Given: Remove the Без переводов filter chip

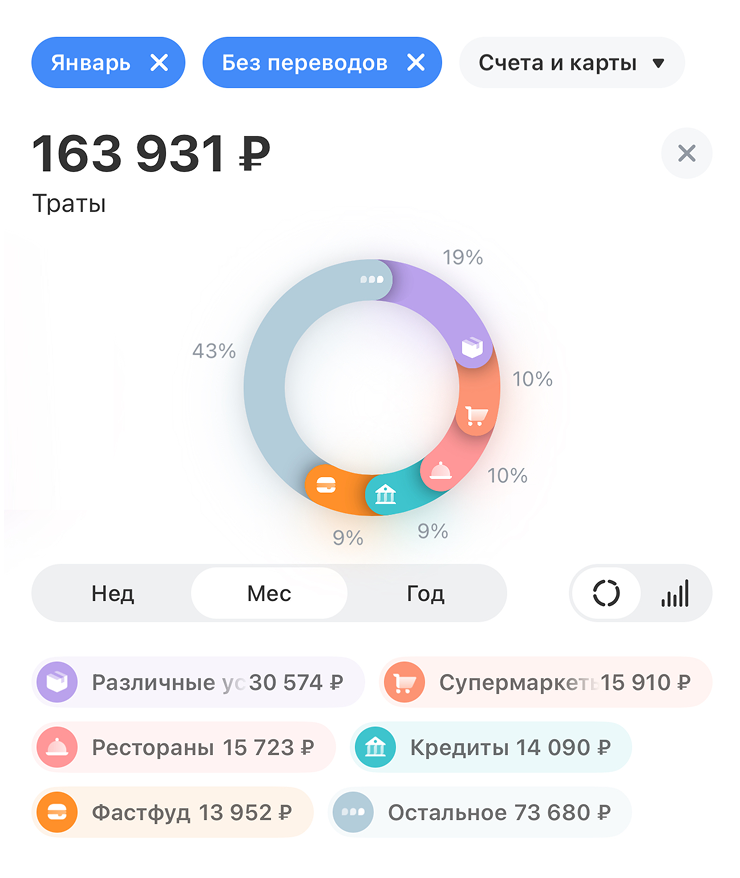Looking at the screenshot, I should pos(416,63).
